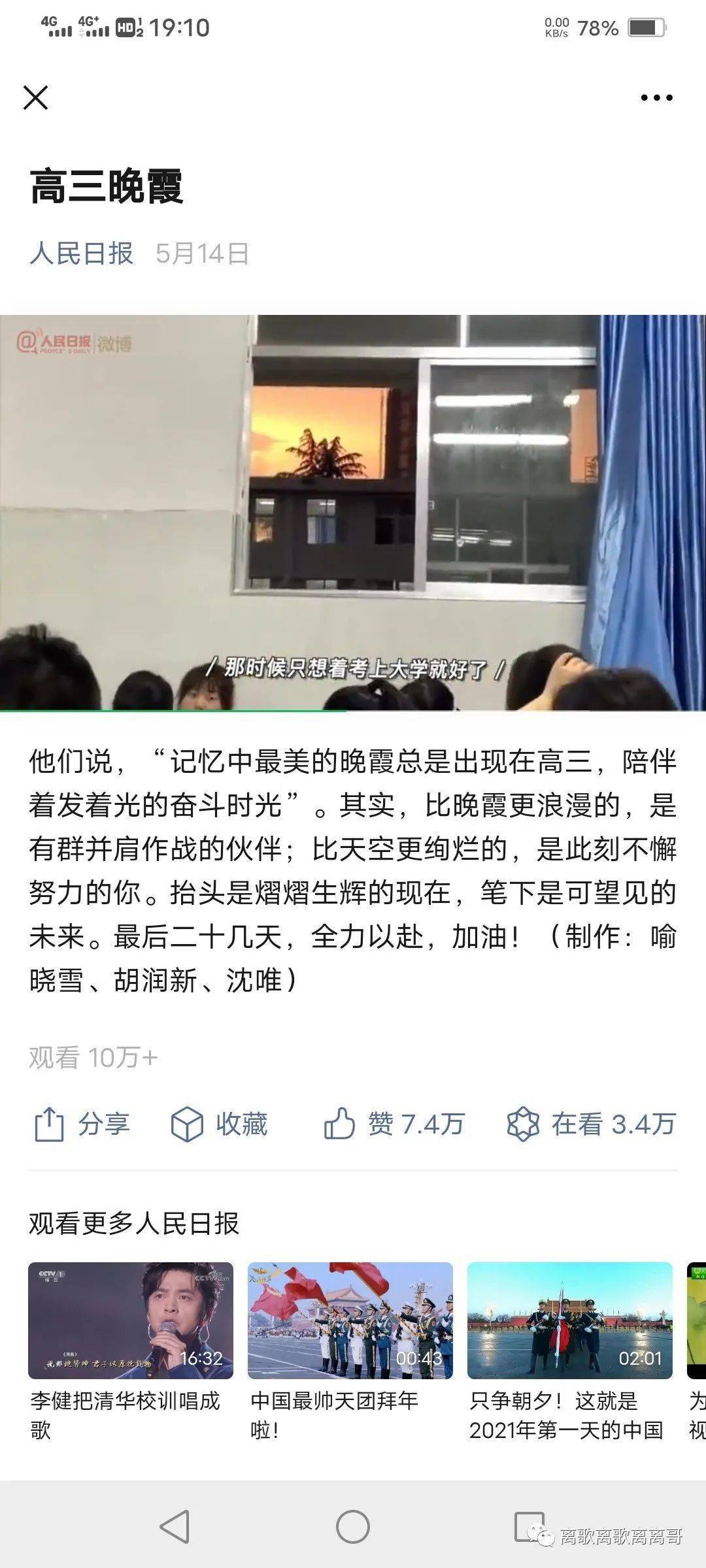Save the video with 收藏
This screenshot has height=1568, width=706.
[x=219, y=1124]
